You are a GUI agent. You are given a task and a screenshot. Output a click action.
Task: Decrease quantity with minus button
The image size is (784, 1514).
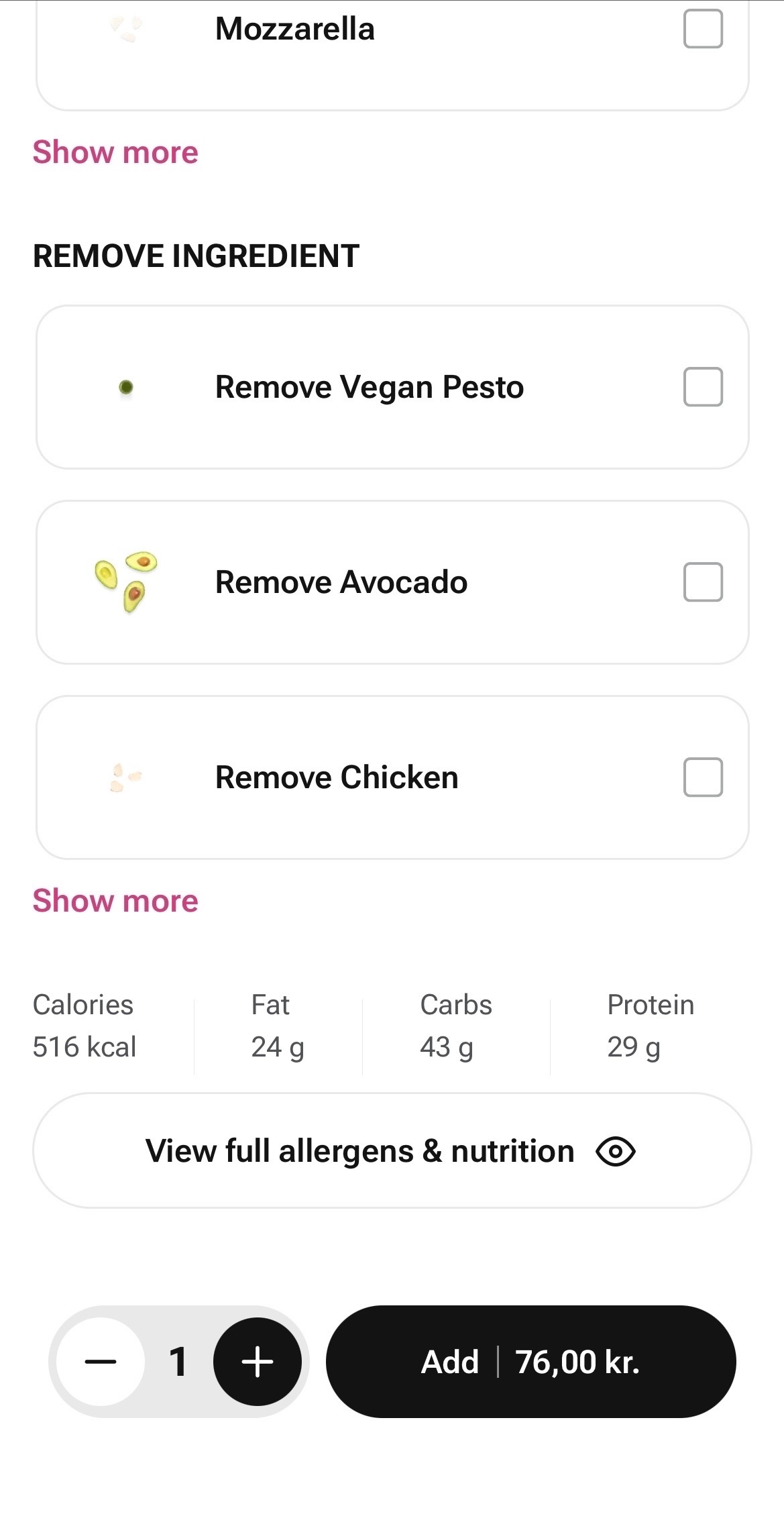101,1362
